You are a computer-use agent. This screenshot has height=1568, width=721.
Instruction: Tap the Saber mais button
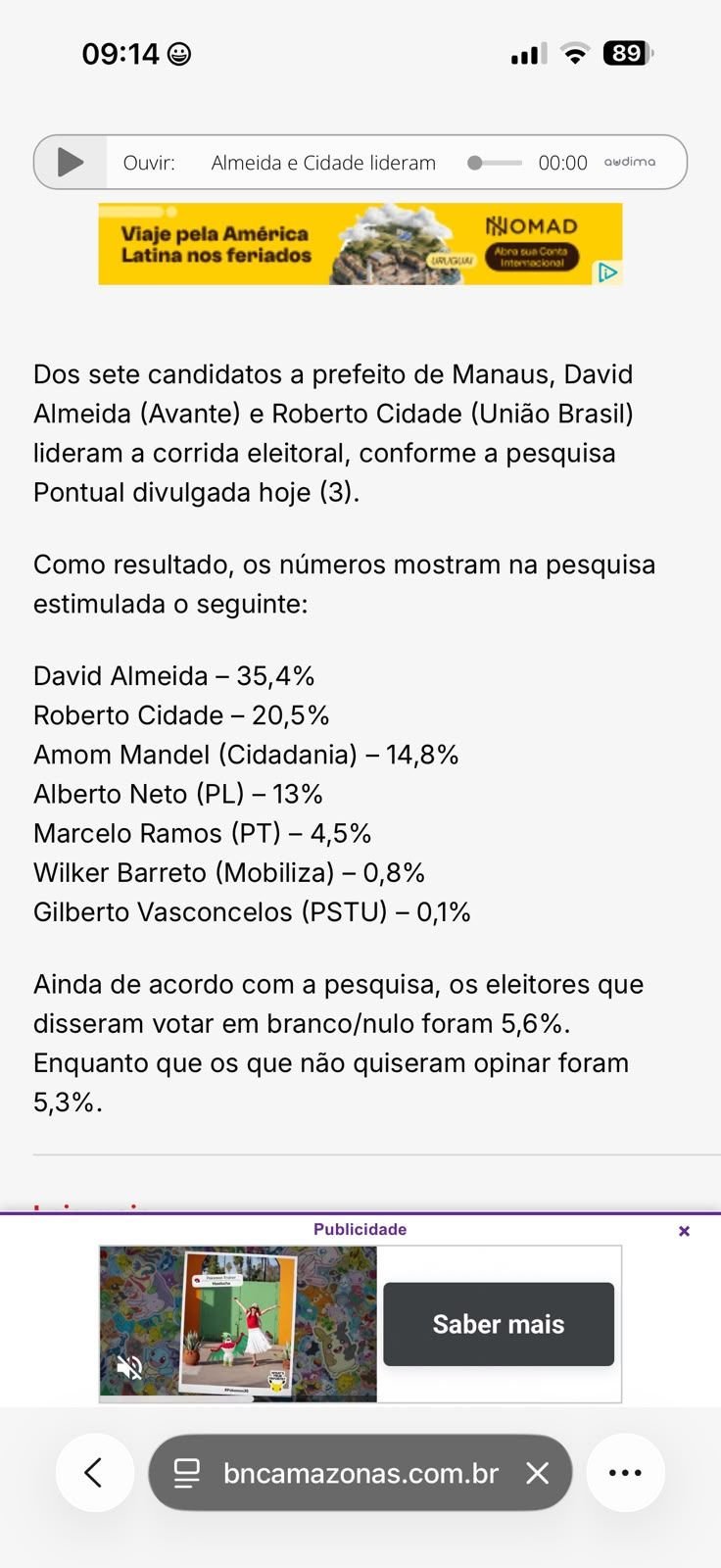(499, 1324)
